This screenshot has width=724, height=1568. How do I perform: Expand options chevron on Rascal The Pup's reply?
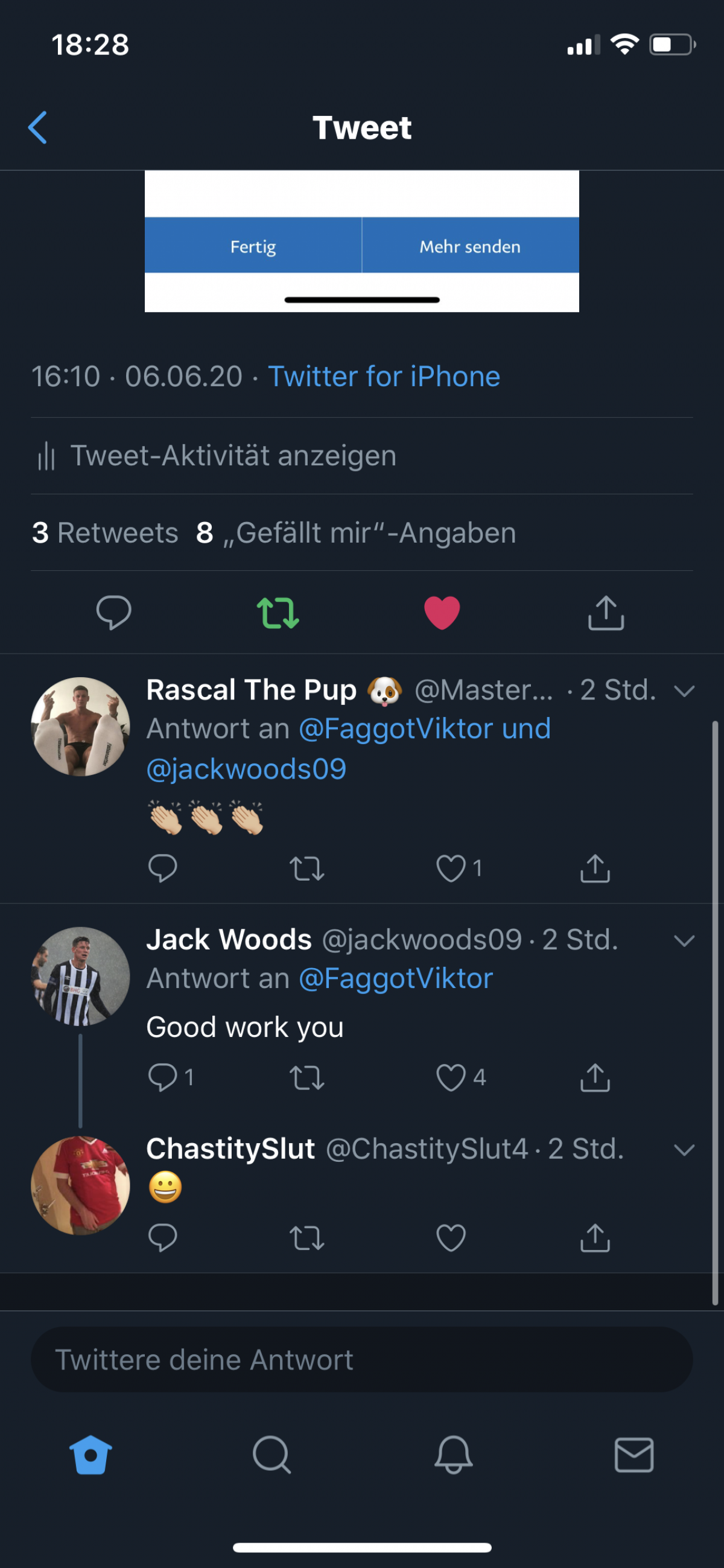pos(684,691)
